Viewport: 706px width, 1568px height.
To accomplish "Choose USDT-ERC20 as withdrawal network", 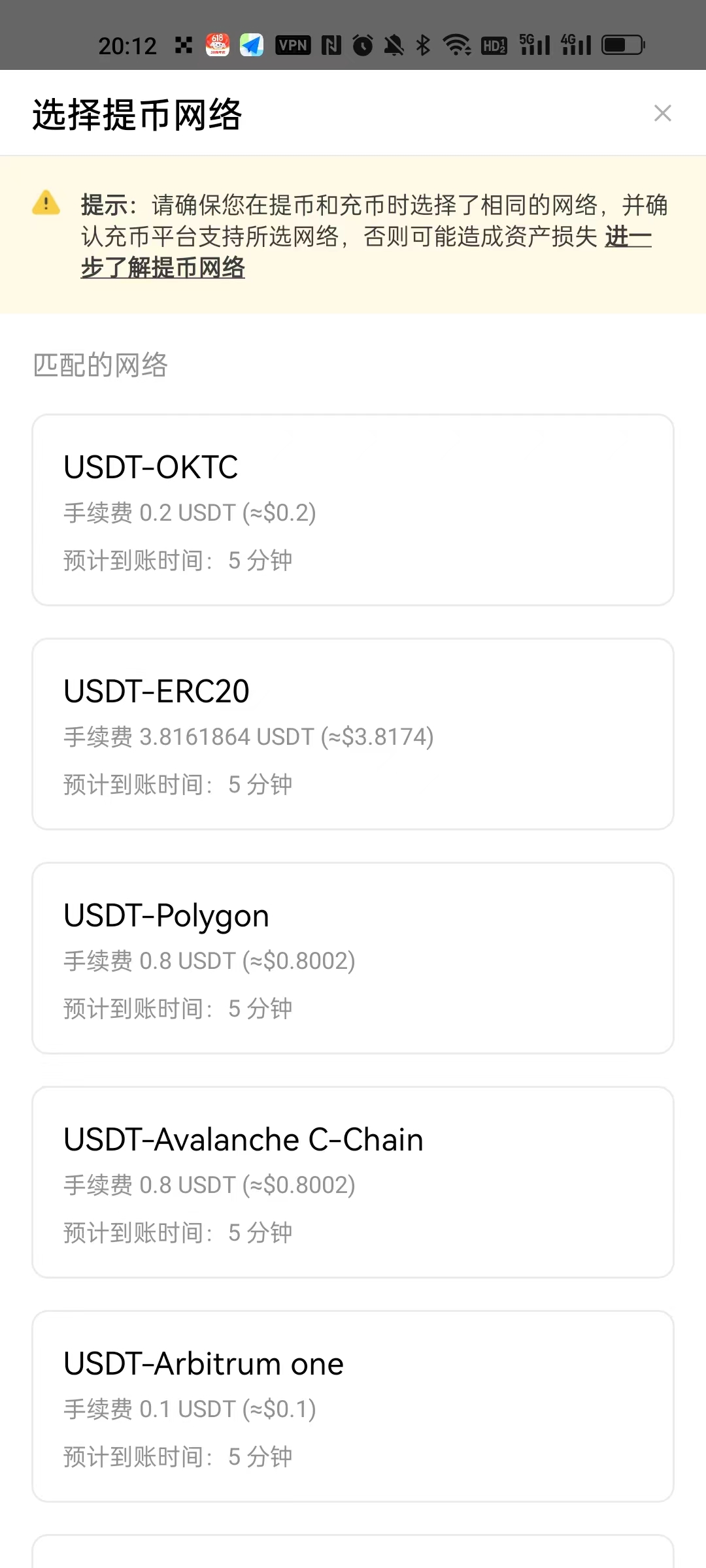I will pos(353,734).
